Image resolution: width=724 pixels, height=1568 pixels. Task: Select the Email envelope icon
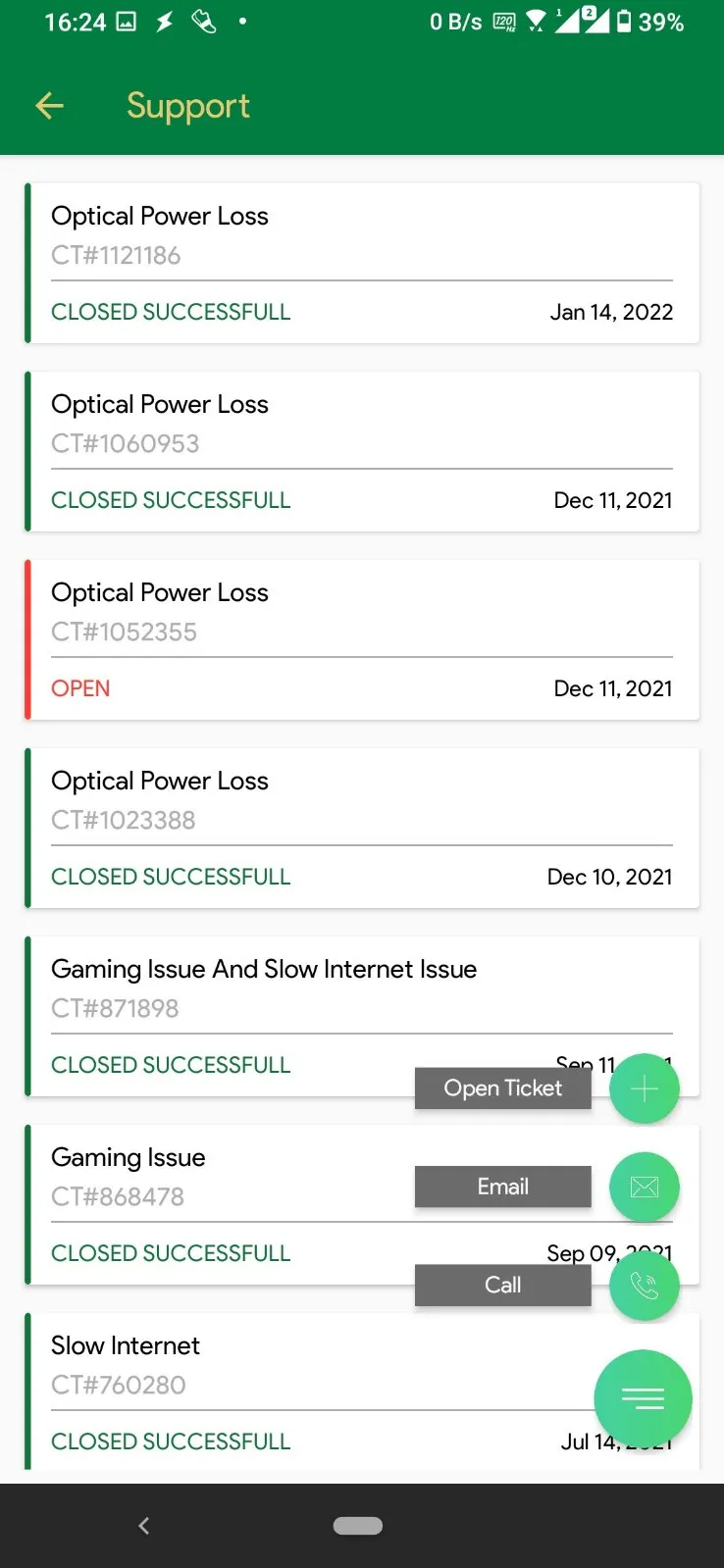coord(644,1187)
